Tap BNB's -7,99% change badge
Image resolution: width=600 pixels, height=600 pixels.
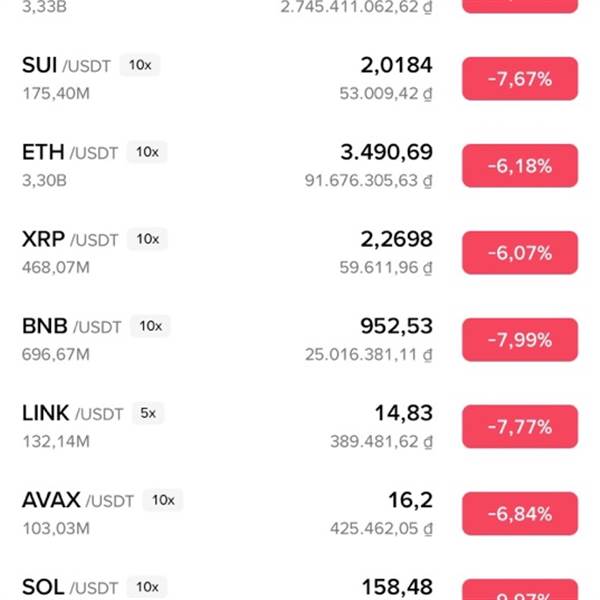[519, 340]
